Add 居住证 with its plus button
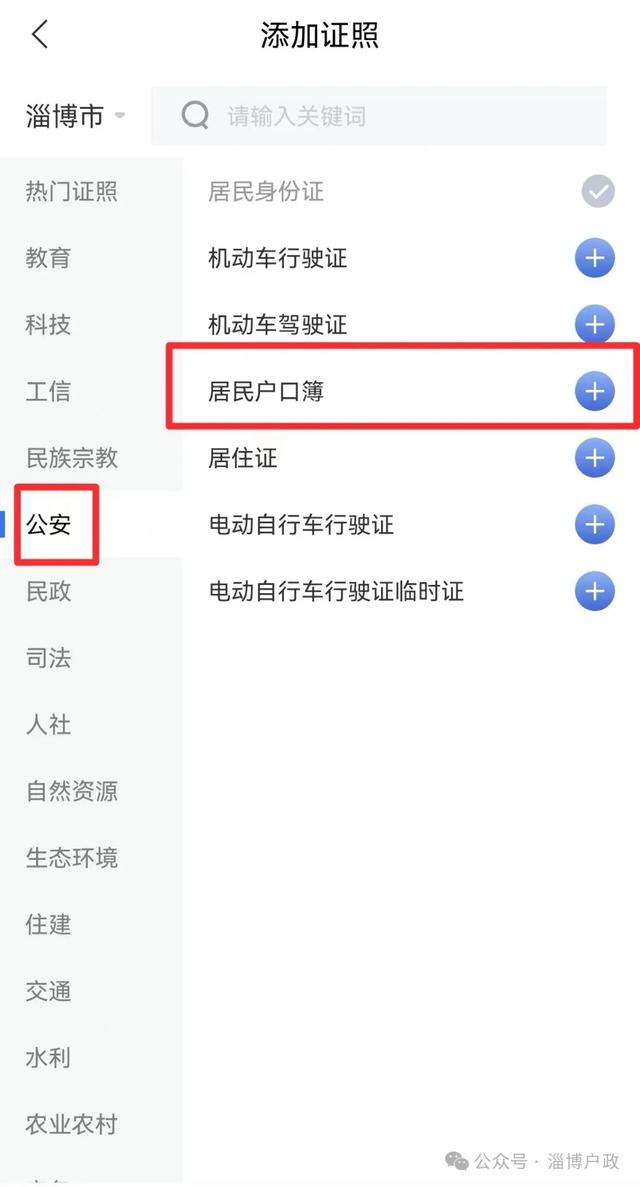Screen dimensions: 640x1187 tap(595, 458)
